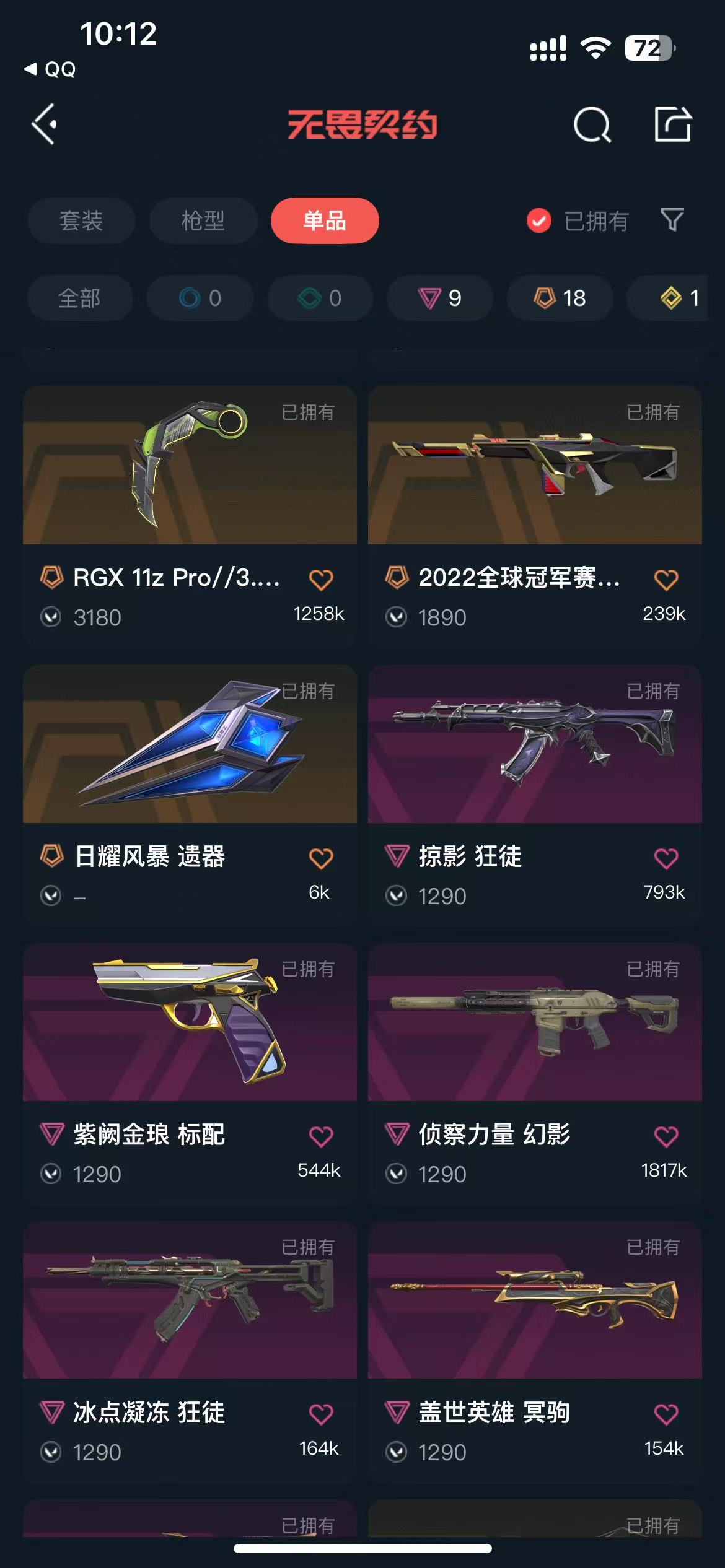Screen dimensions: 725x1568
Task: Switch to the 枪型 tab
Action: tap(203, 220)
